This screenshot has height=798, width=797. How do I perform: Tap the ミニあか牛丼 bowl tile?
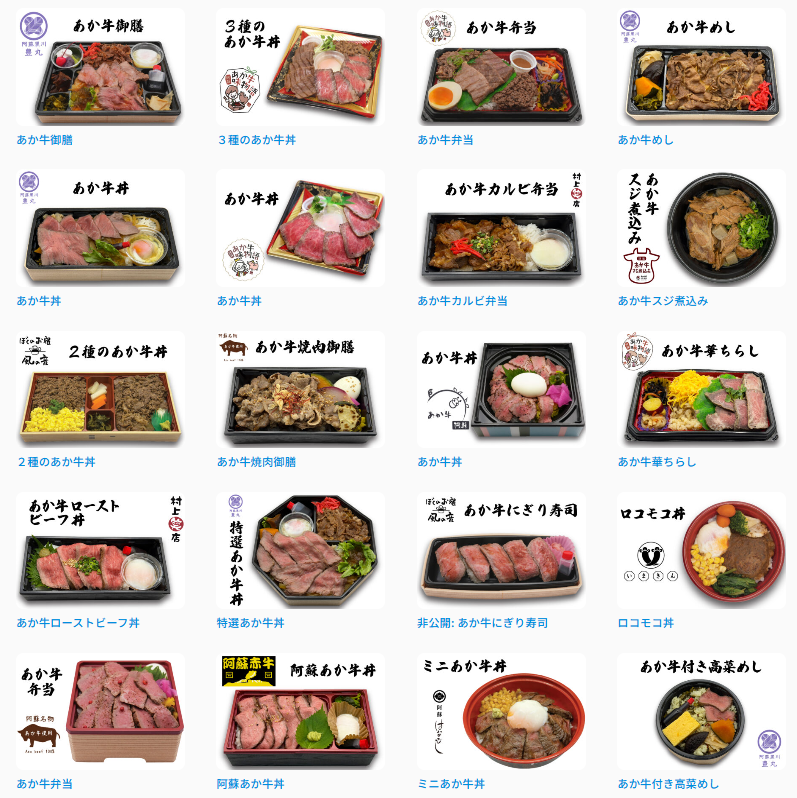tap(501, 711)
